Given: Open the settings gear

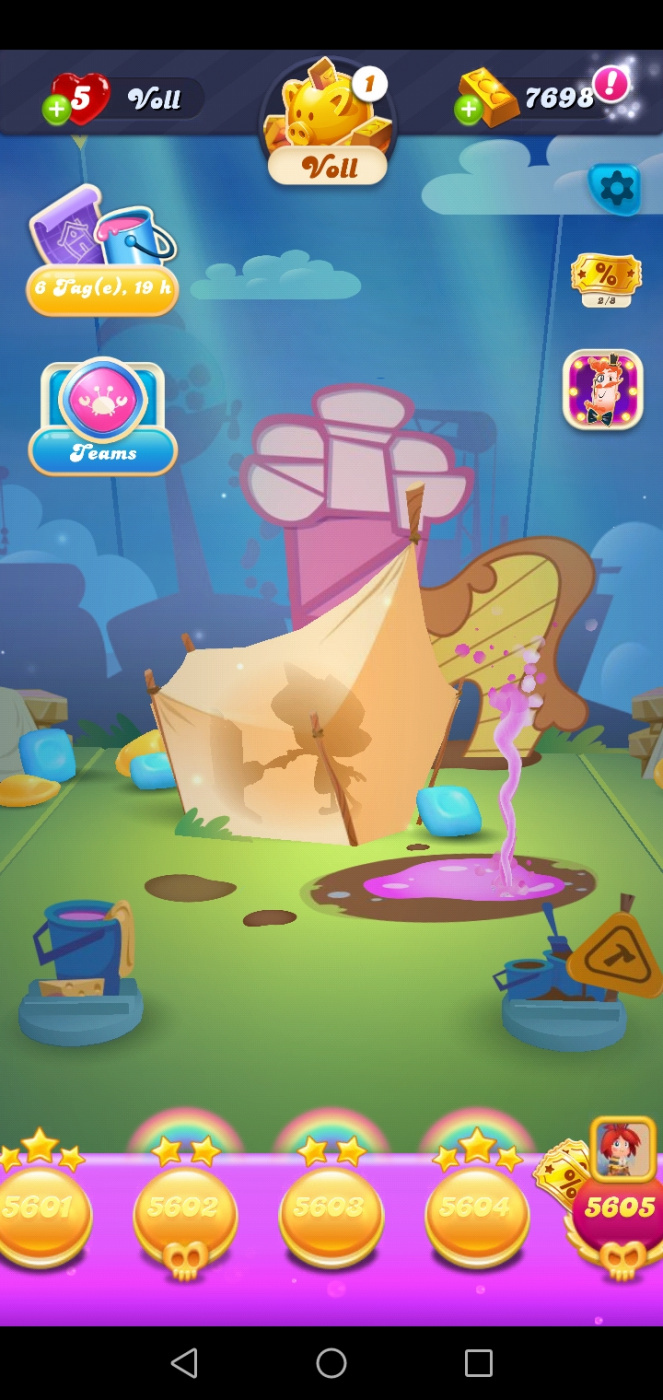Looking at the screenshot, I should point(615,188).
